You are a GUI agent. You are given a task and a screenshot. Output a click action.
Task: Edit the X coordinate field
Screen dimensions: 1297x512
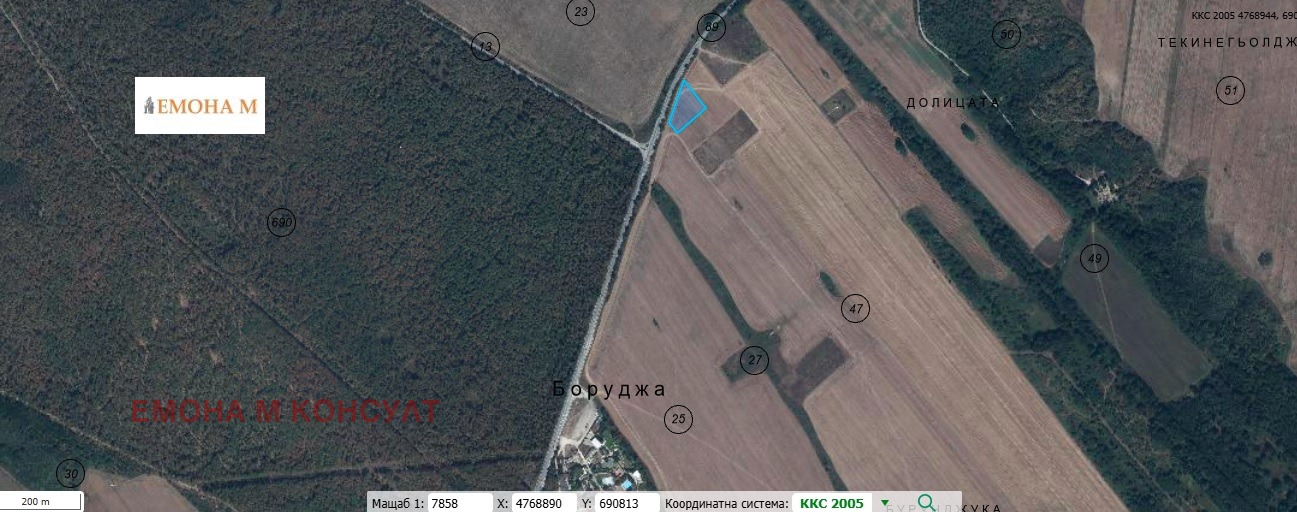(x=542, y=503)
